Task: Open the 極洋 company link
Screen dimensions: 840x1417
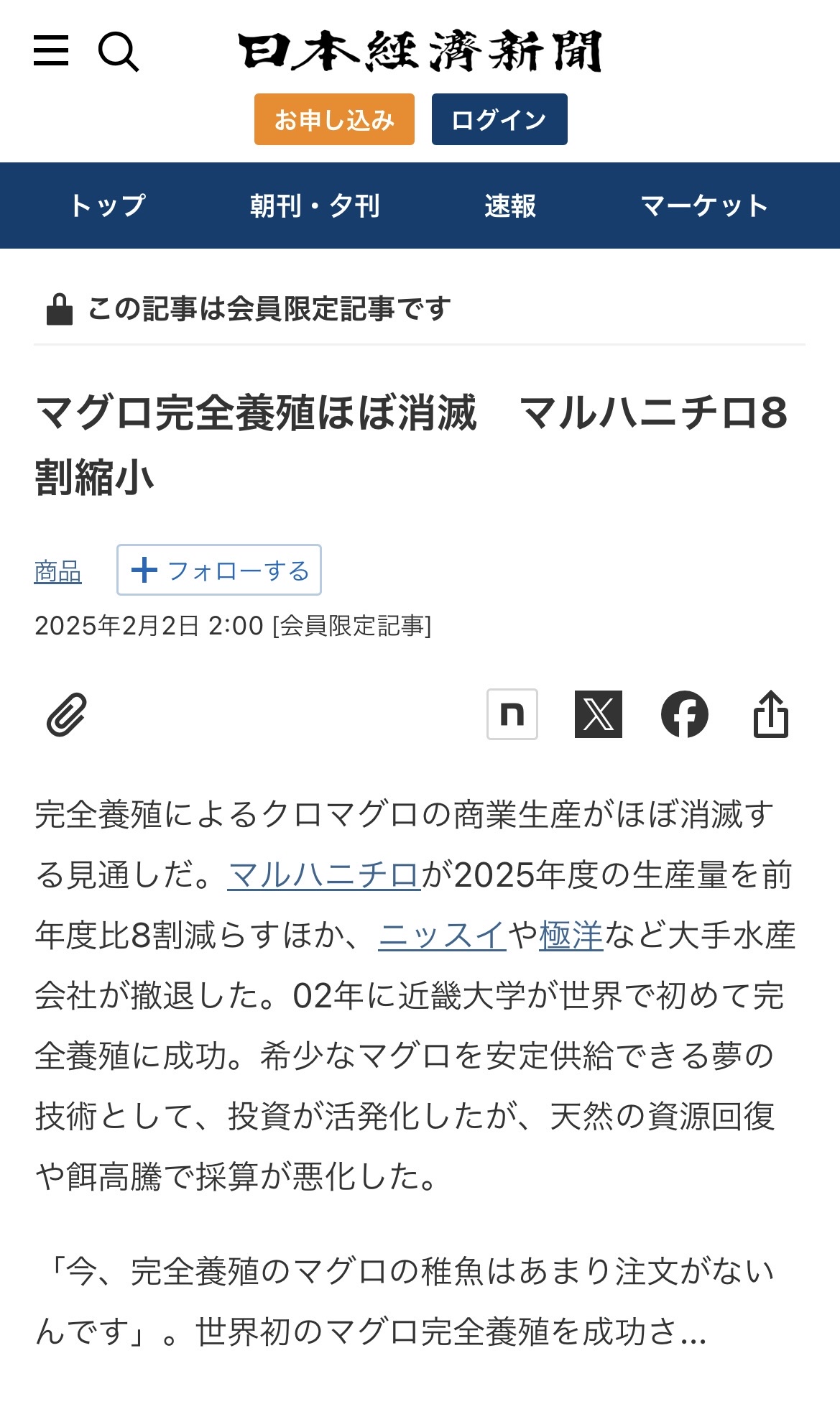Action: tap(571, 936)
